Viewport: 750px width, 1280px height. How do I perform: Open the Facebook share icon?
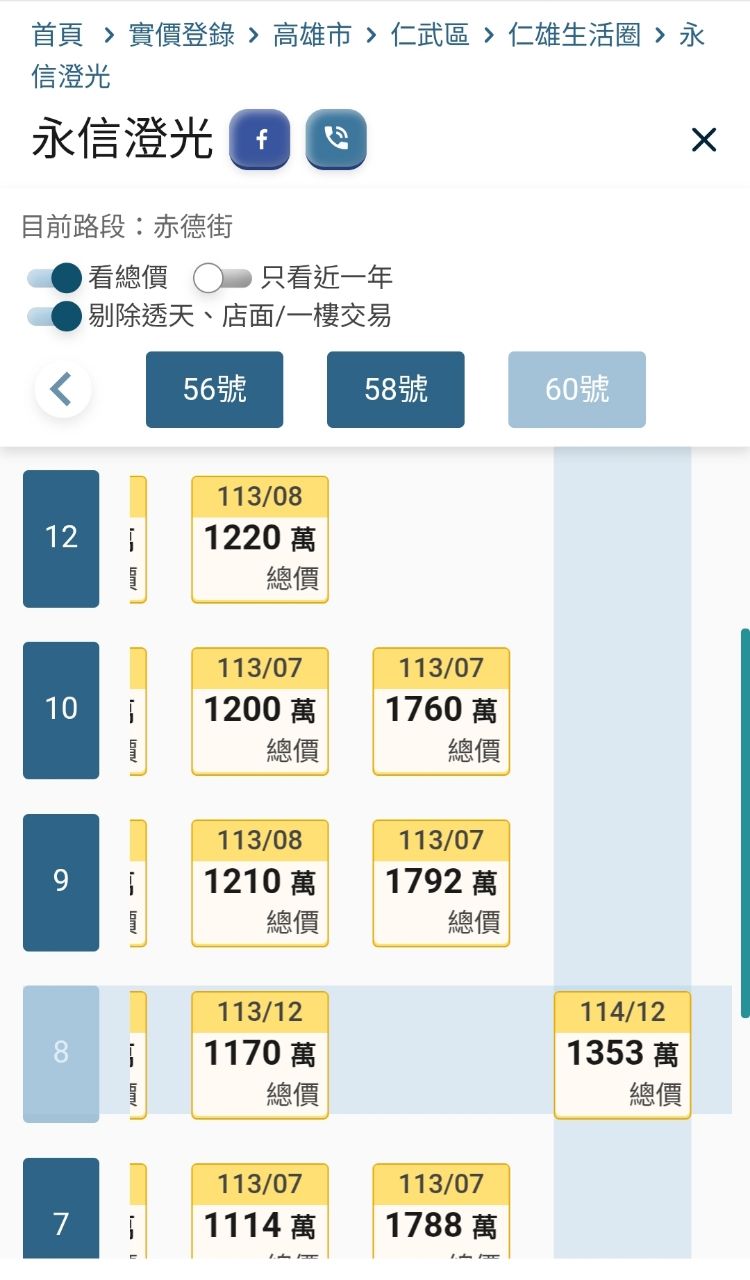[260, 139]
